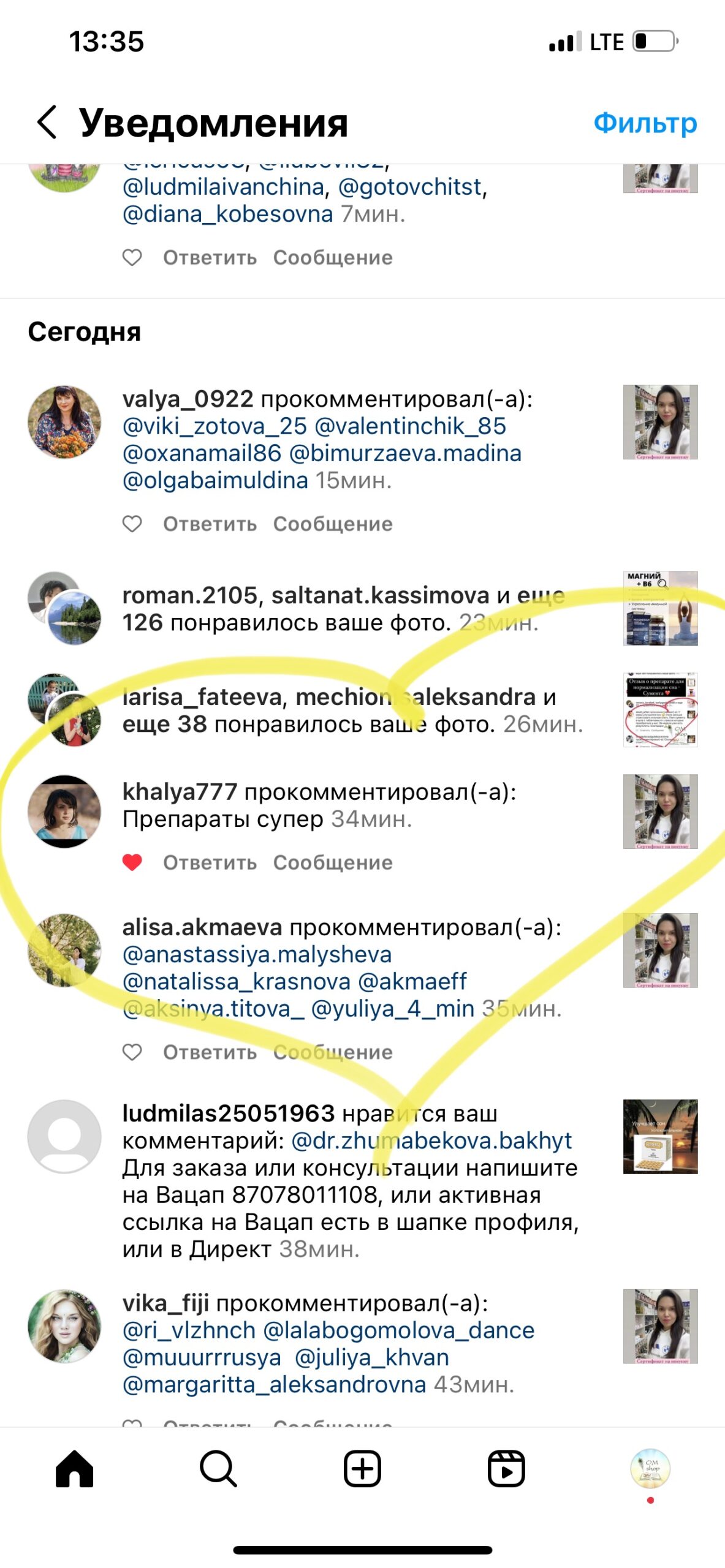Open the Магний B6 post thumbnail
This screenshot has width=725, height=1568.
click(x=660, y=608)
